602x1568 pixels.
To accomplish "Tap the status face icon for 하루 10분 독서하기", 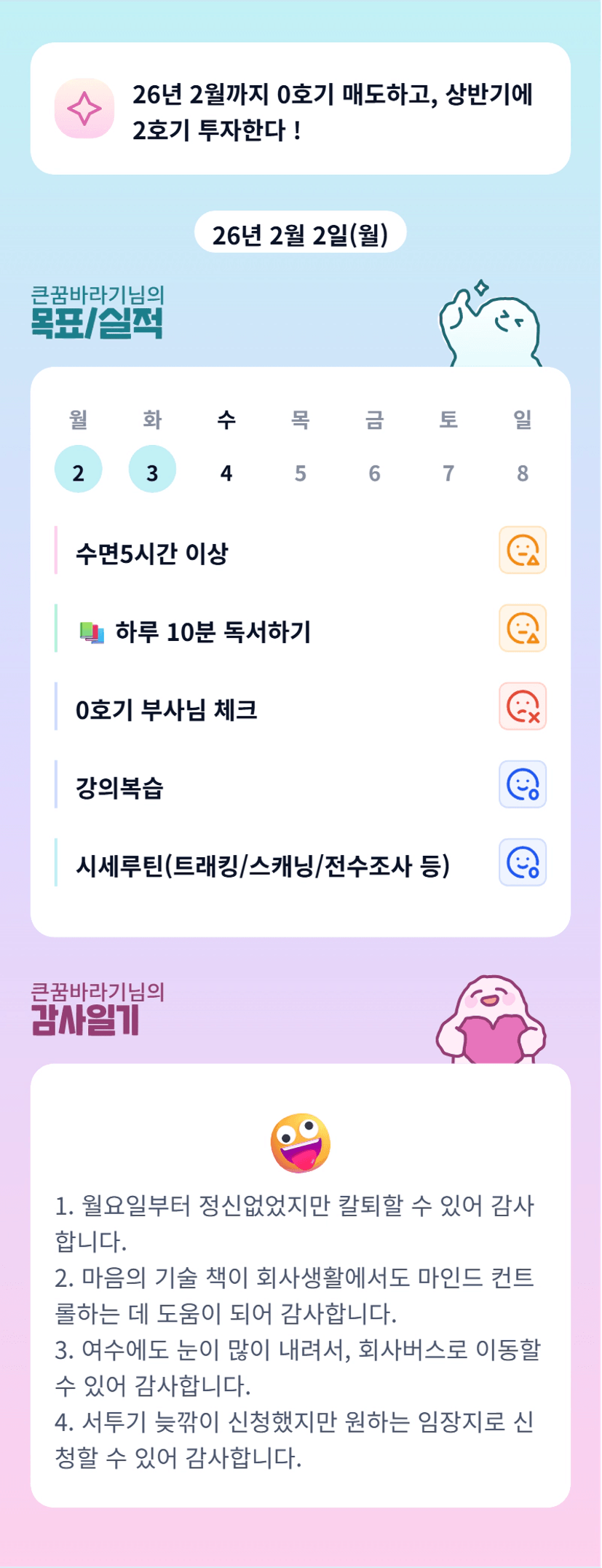I will [523, 628].
